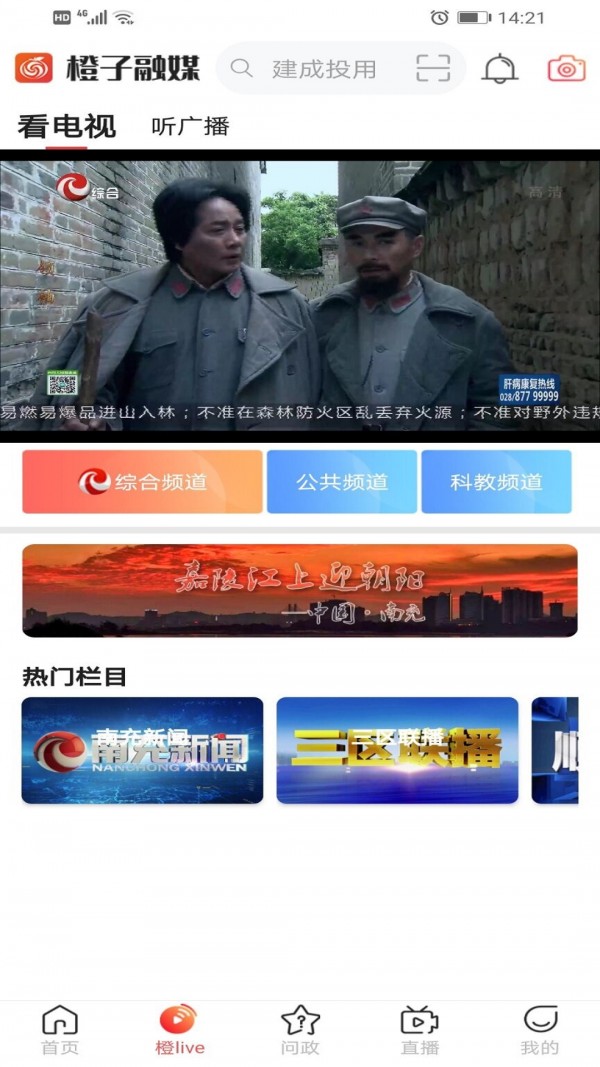600x1067 pixels.
Task: Select the 科教频道 channel
Action: click(496, 482)
